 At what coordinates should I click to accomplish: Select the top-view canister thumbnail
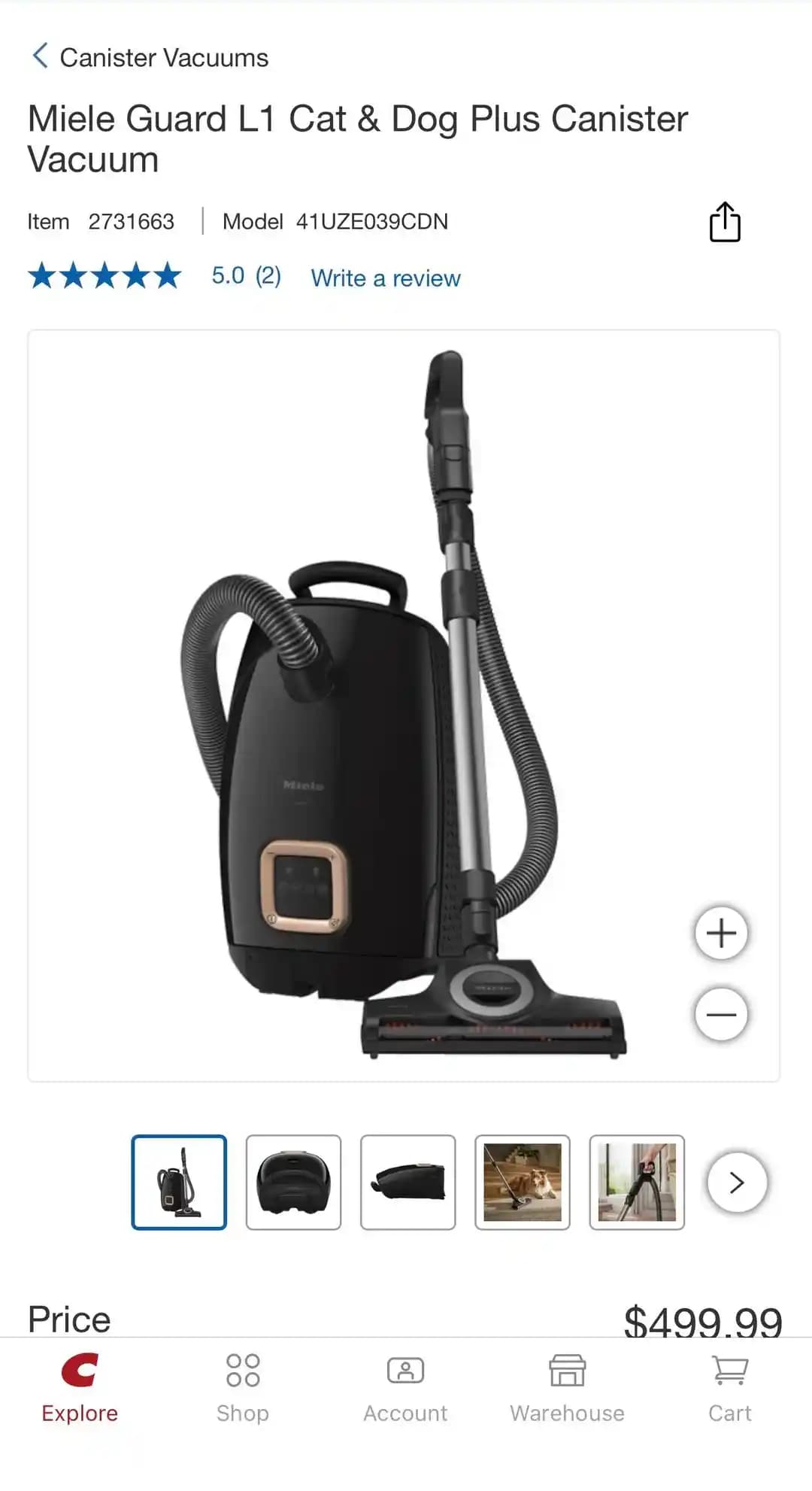click(293, 1182)
